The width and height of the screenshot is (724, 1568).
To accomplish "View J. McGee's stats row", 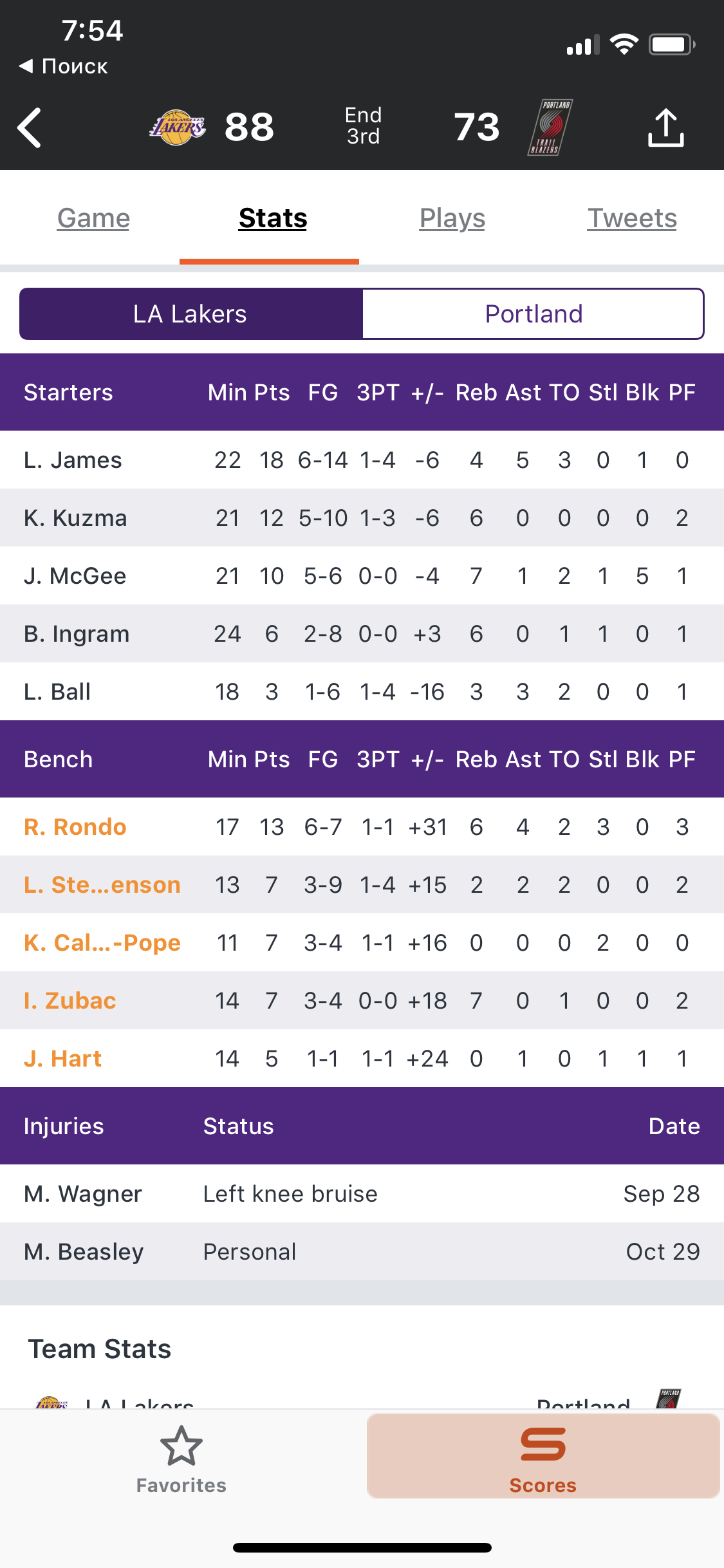I will [x=362, y=575].
